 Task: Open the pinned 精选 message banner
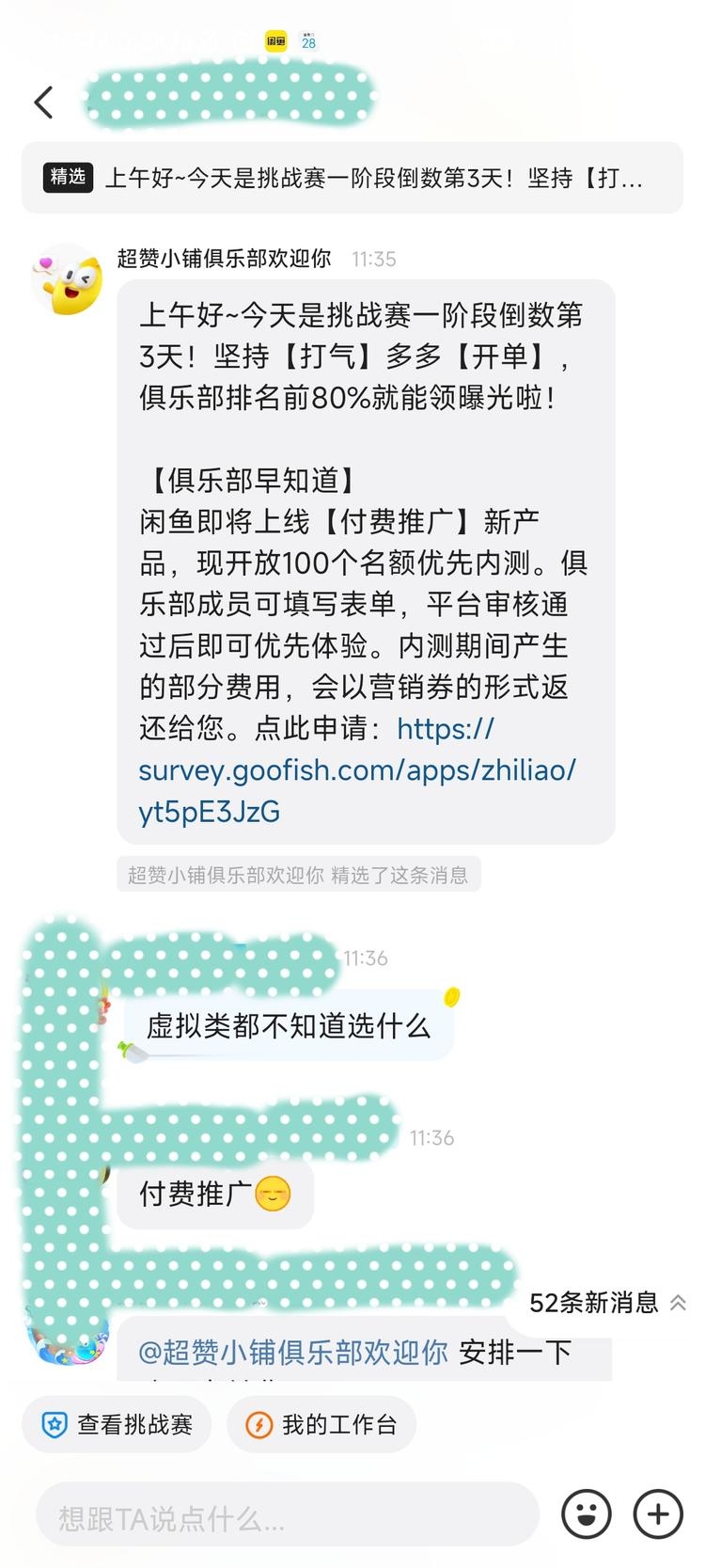coord(352,178)
